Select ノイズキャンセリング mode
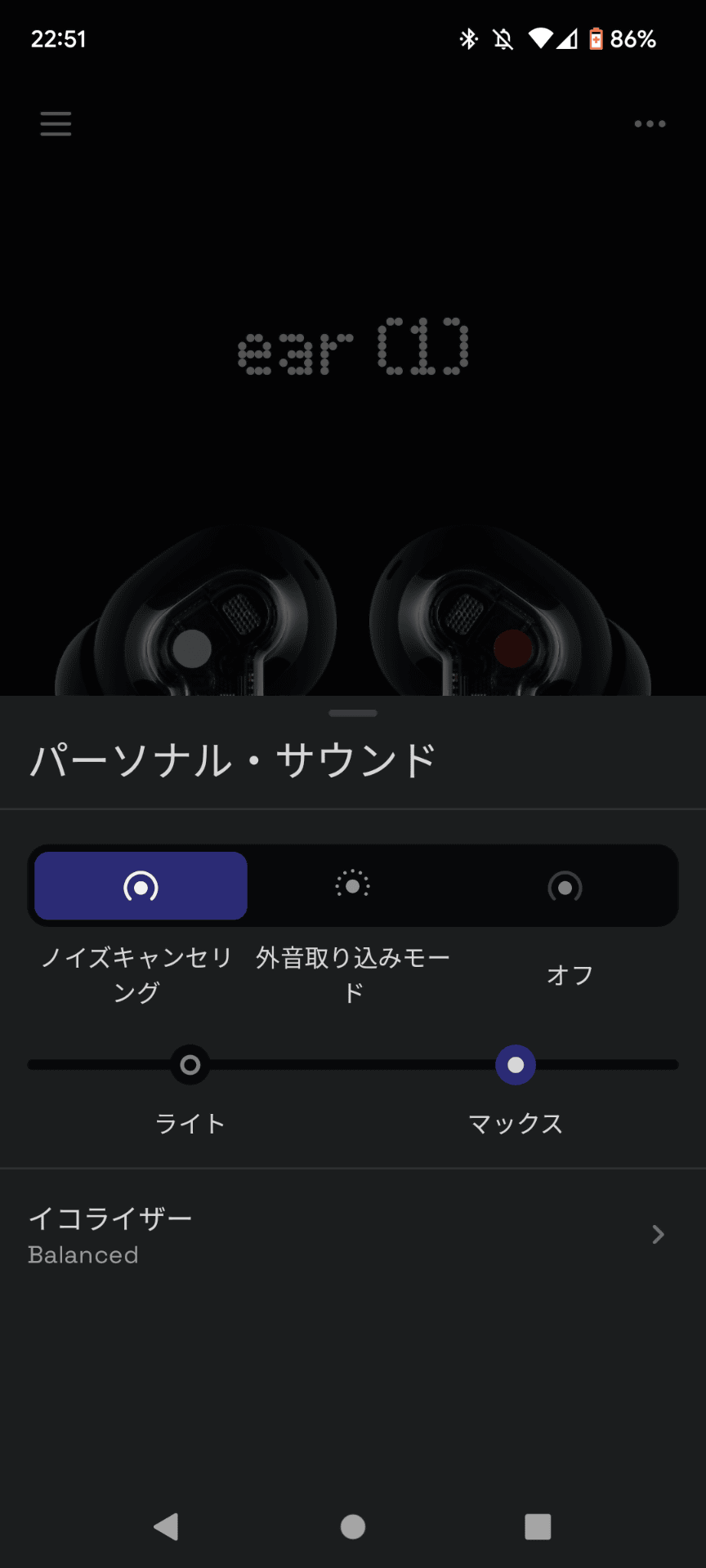 click(141, 886)
